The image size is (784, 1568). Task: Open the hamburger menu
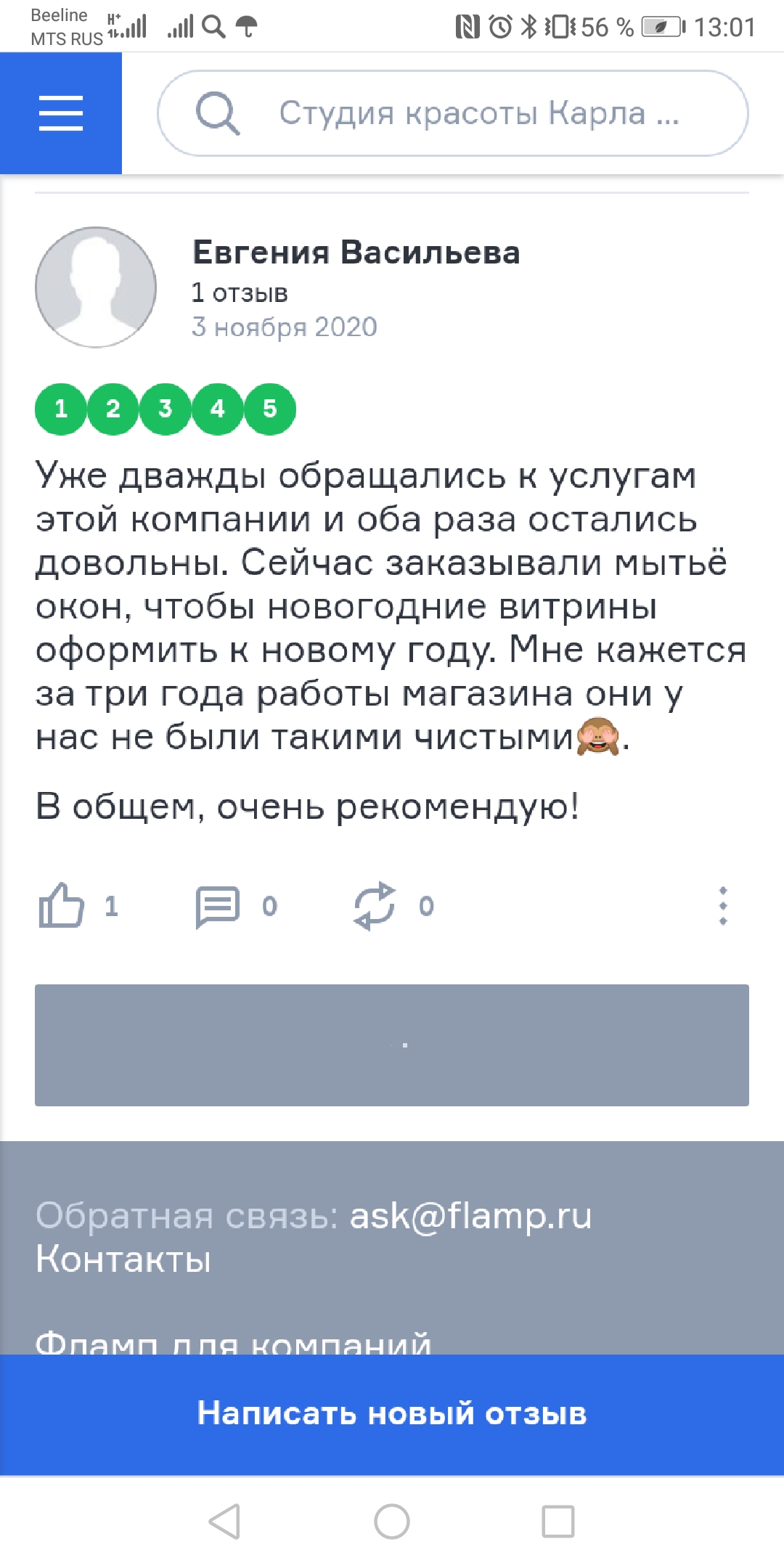click(x=61, y=113)
